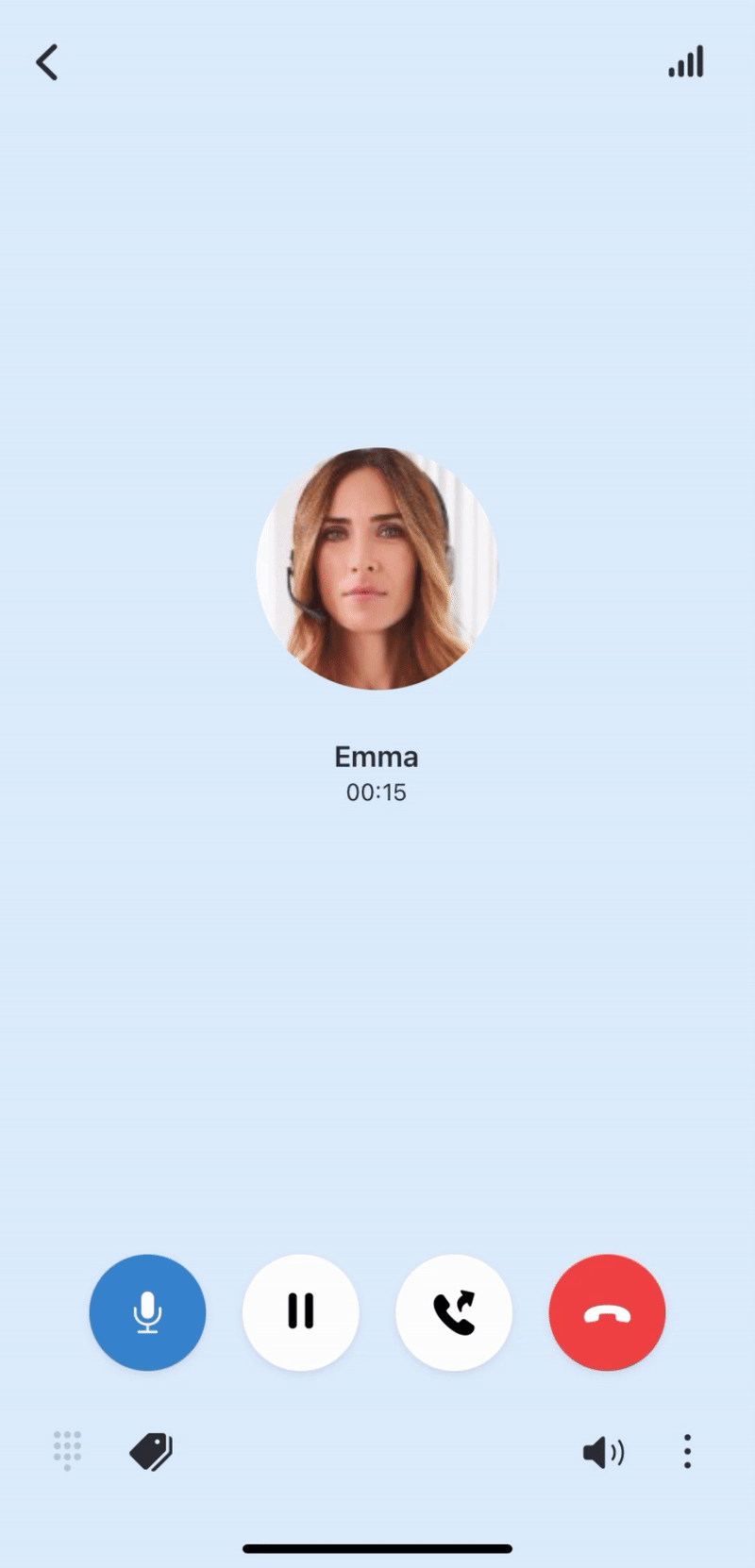The width and height of the screenshot is (755, 1568).
Task: Toggle the speaker audio
Action: coord(603,1452)
